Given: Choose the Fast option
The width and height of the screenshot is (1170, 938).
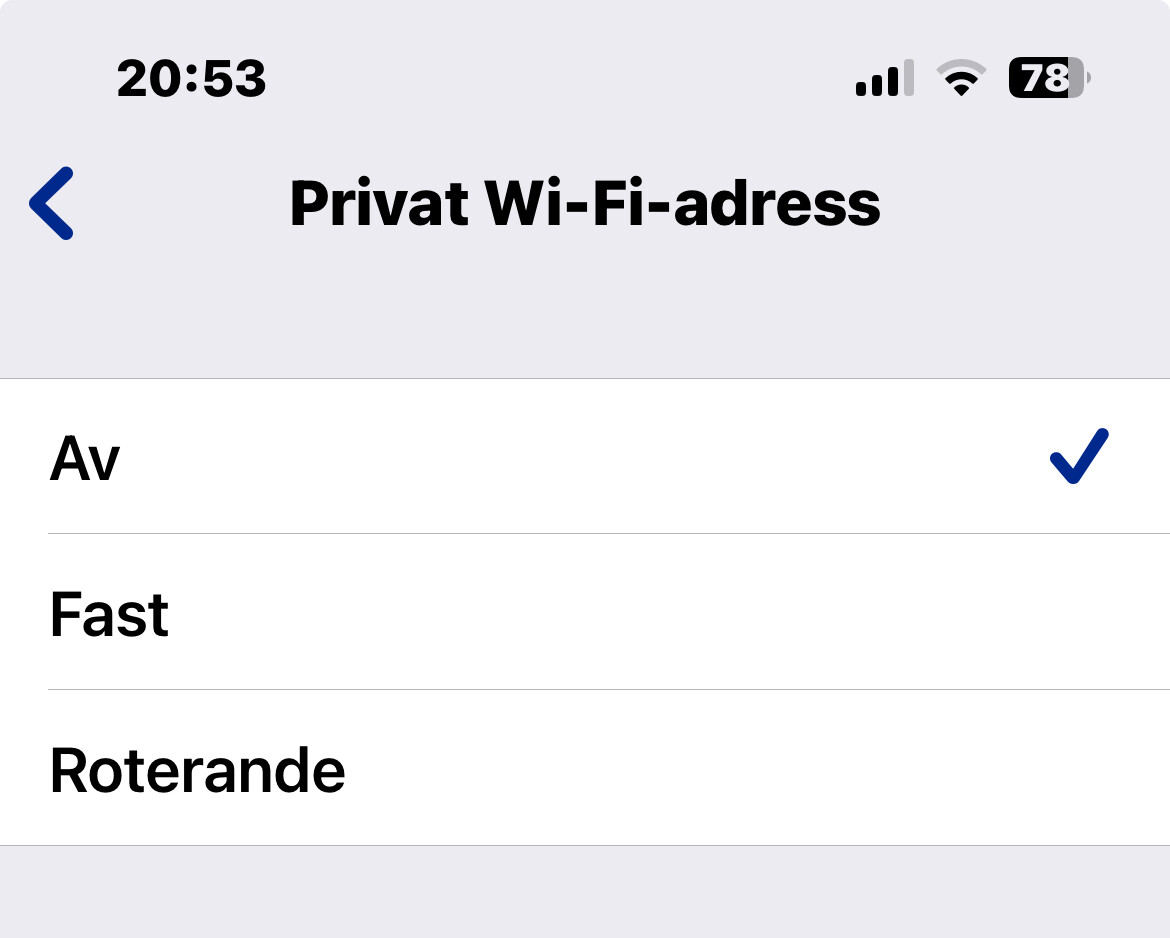Looking at the screenshot, I should coord(585,613).
